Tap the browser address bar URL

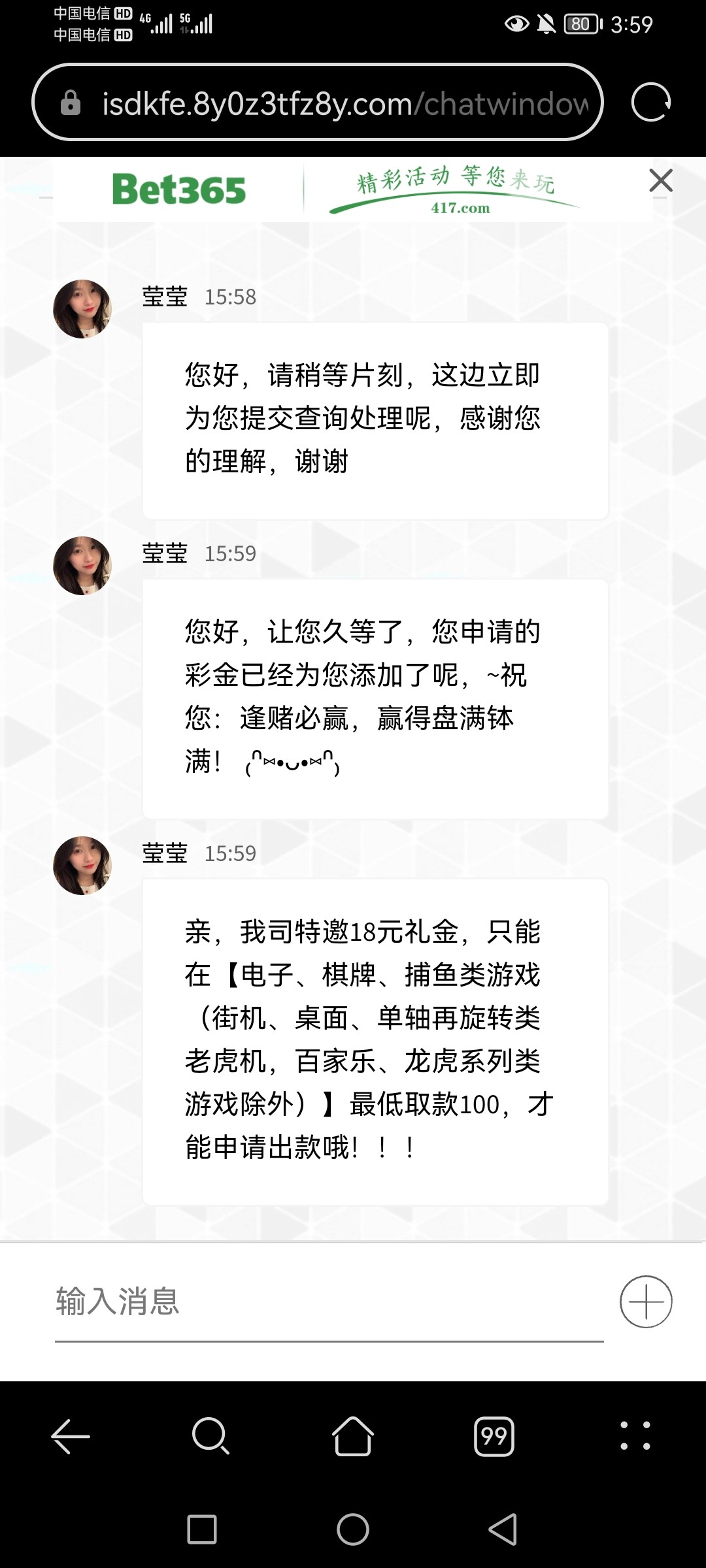click(x=345, y=103)
